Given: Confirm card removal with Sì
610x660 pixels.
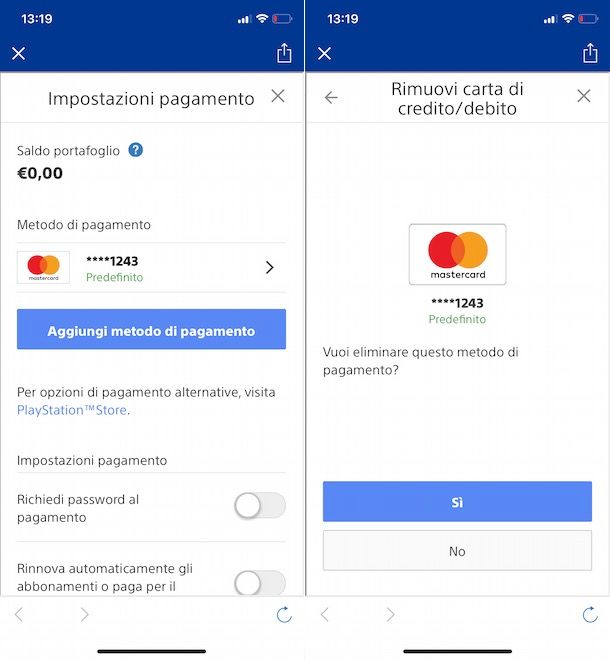Looking at the screenshot, I should [457, 502].
